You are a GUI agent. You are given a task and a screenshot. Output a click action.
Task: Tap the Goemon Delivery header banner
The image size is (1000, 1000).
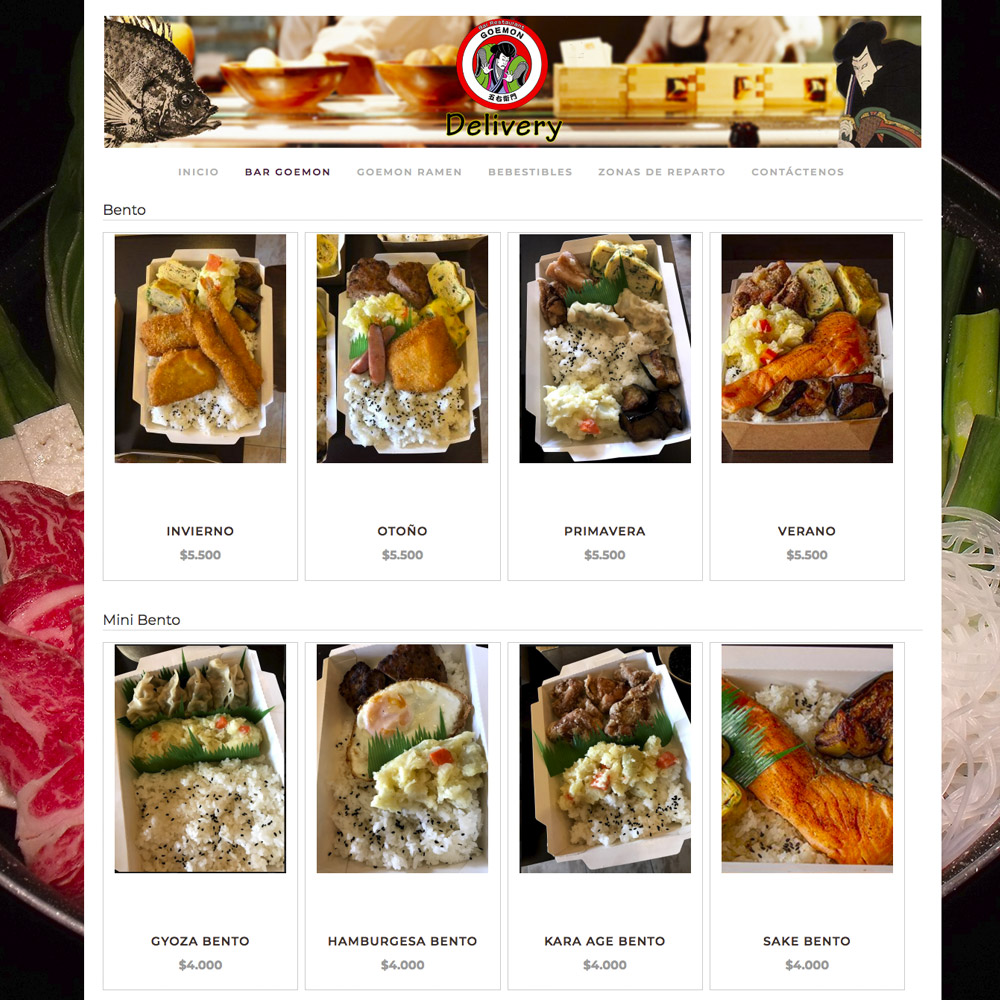point(502,82)
